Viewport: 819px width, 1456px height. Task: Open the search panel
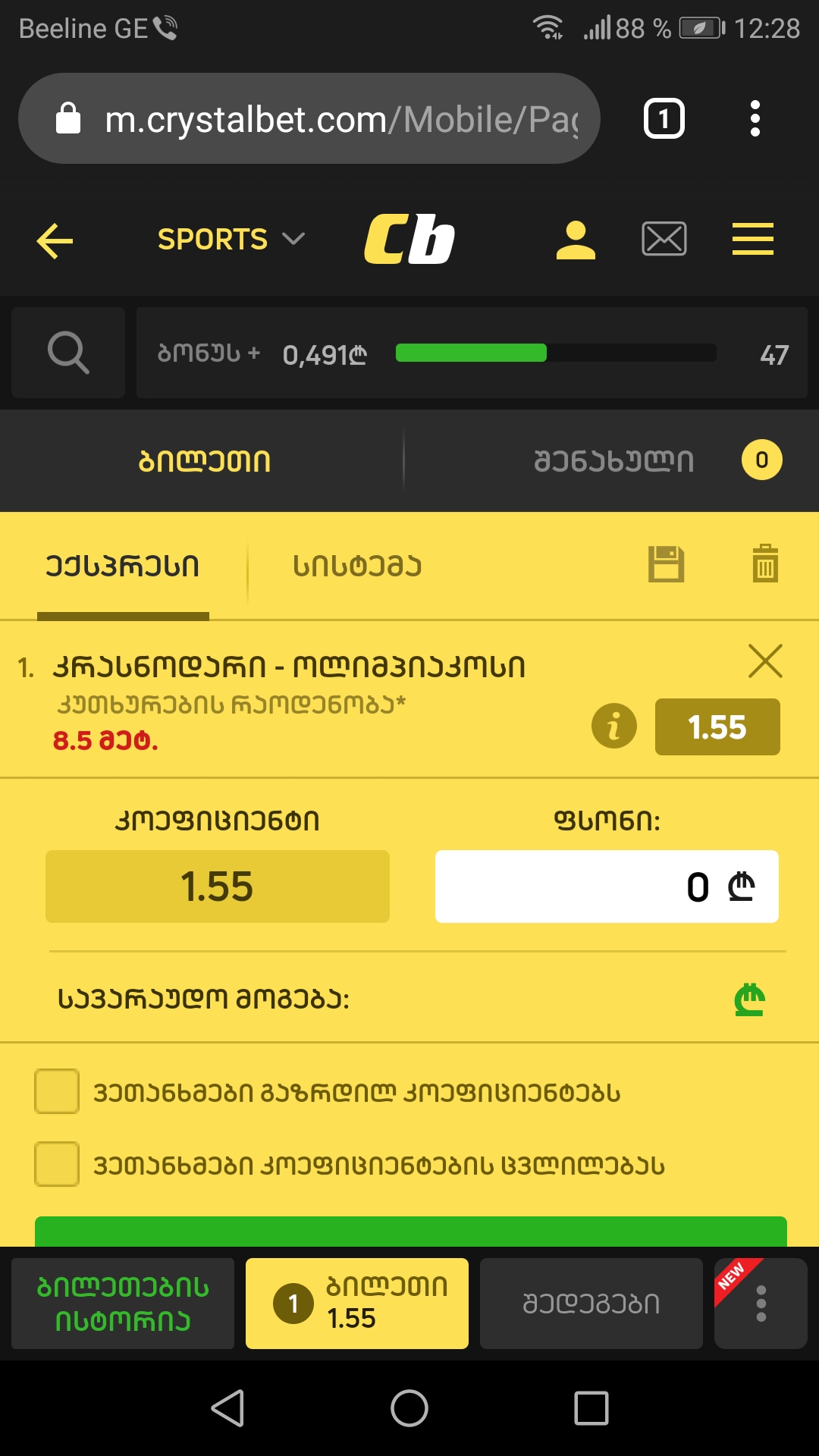[67, 353]
